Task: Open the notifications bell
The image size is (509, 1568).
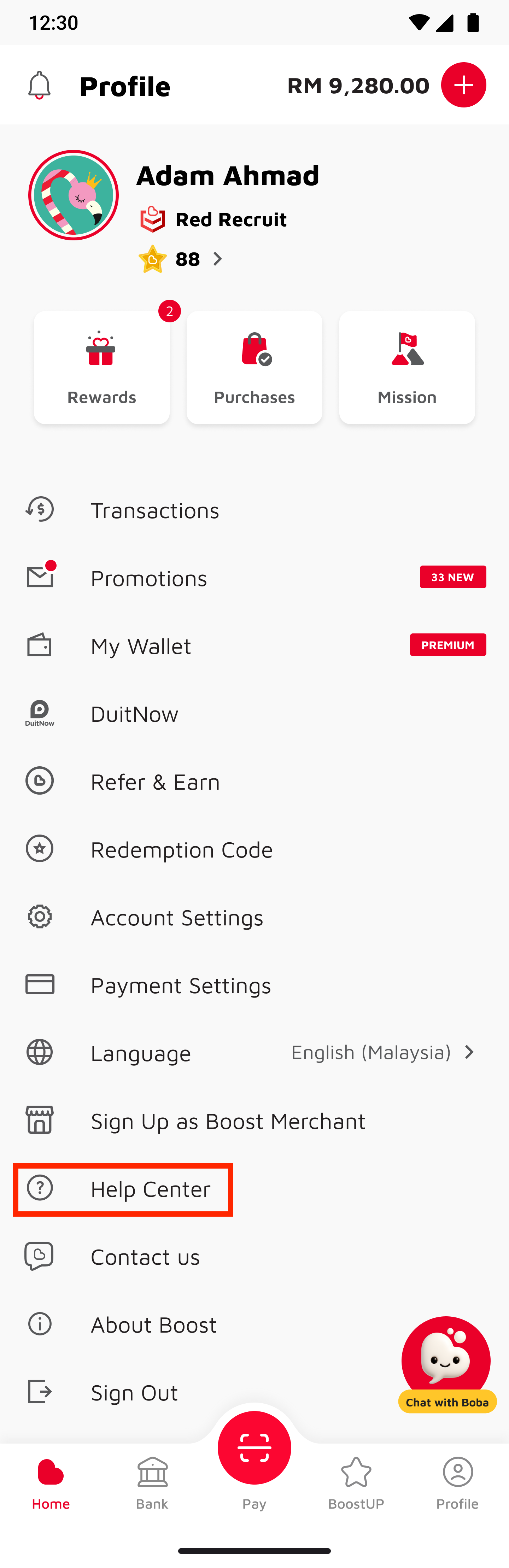Action: tap(39, 85)
